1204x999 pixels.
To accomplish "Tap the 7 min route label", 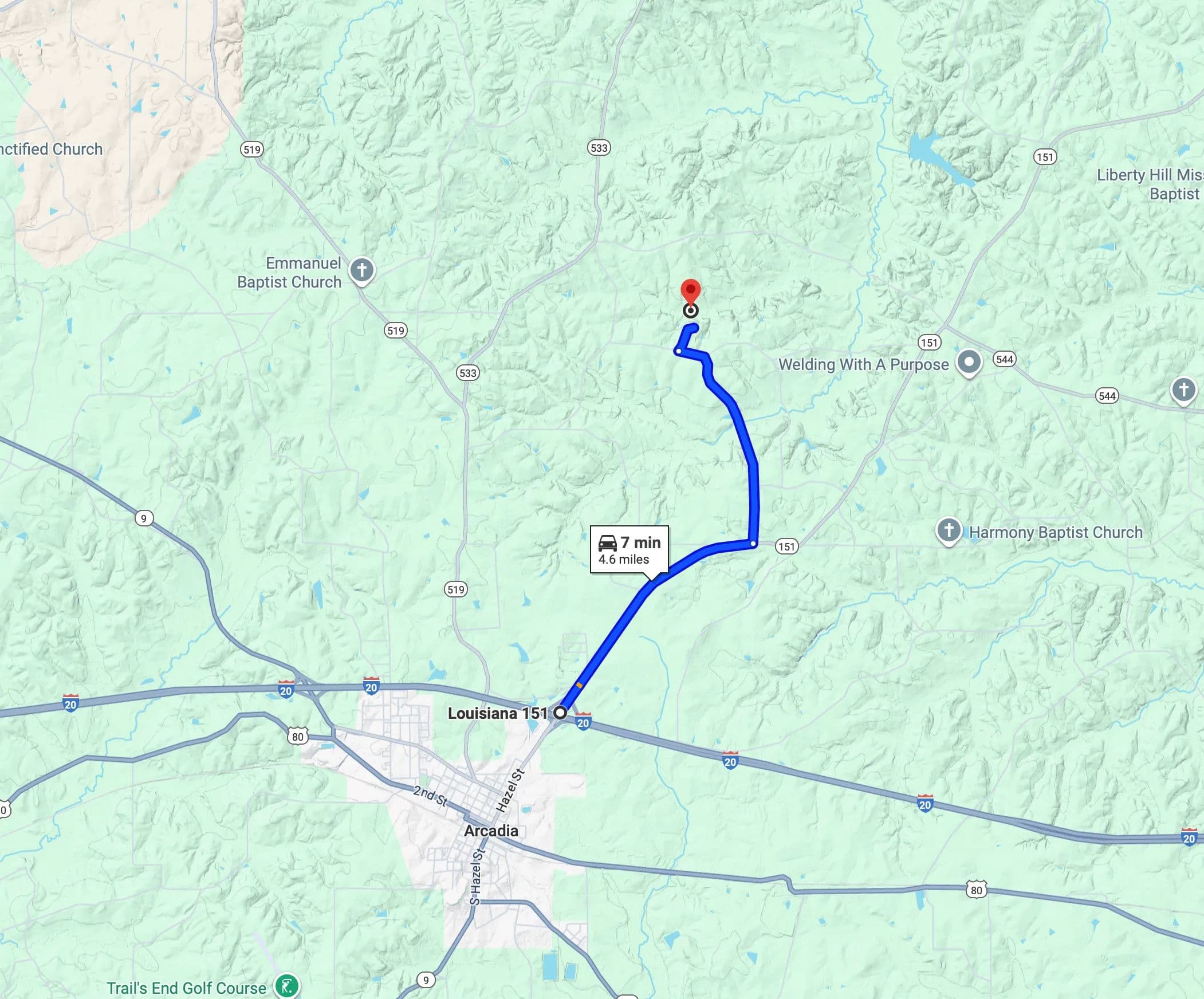I will (629, 549).
